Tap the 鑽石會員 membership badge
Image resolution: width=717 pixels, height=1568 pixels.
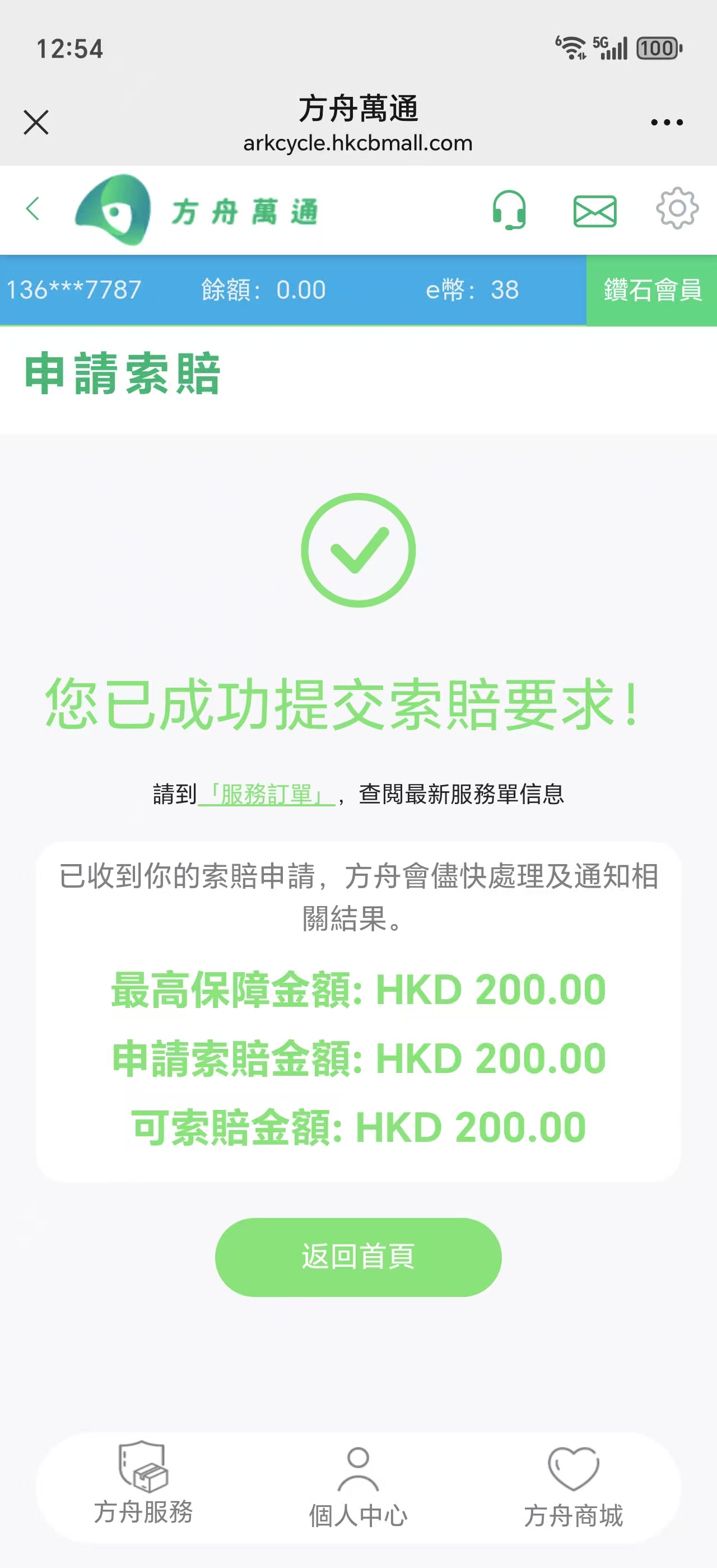652,290
